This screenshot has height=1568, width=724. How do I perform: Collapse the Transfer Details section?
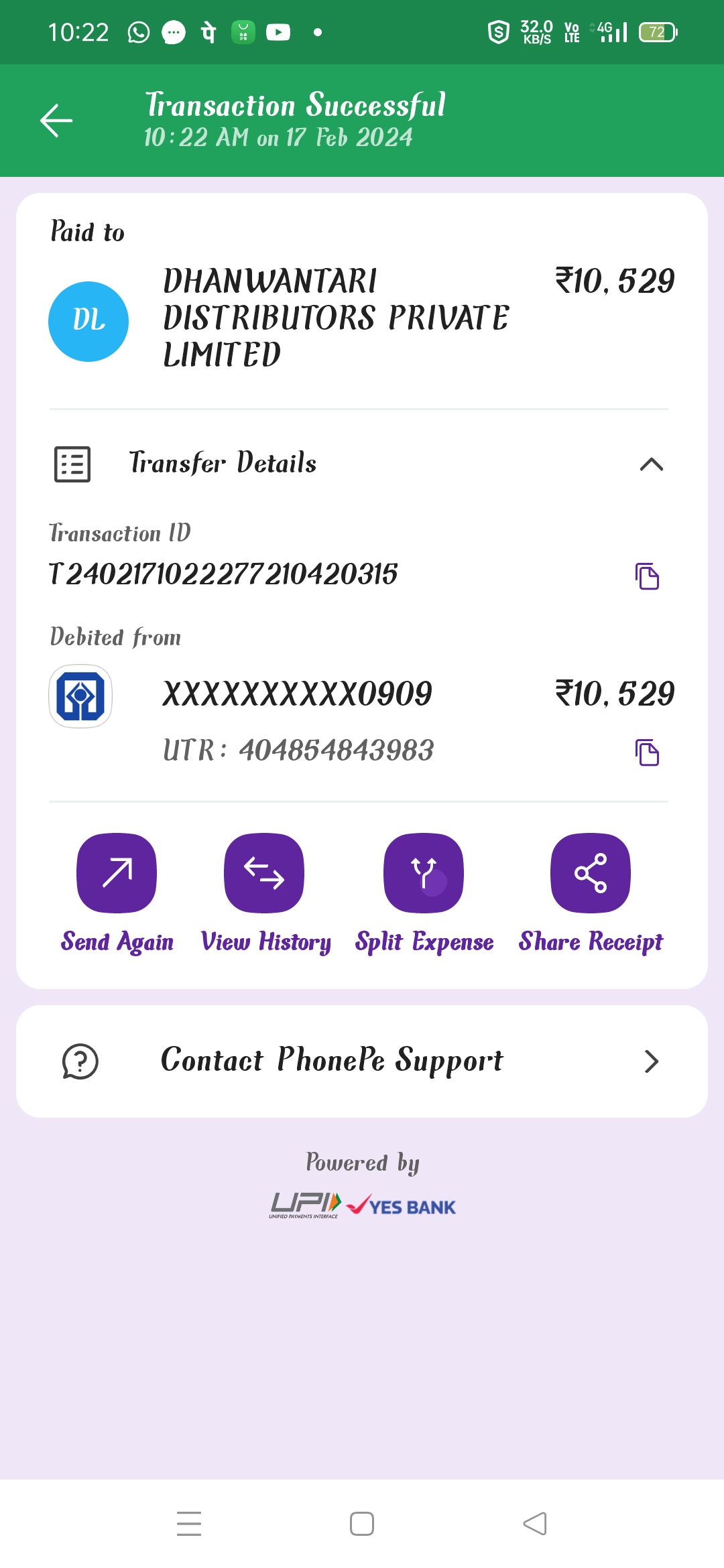coord(651,464)
